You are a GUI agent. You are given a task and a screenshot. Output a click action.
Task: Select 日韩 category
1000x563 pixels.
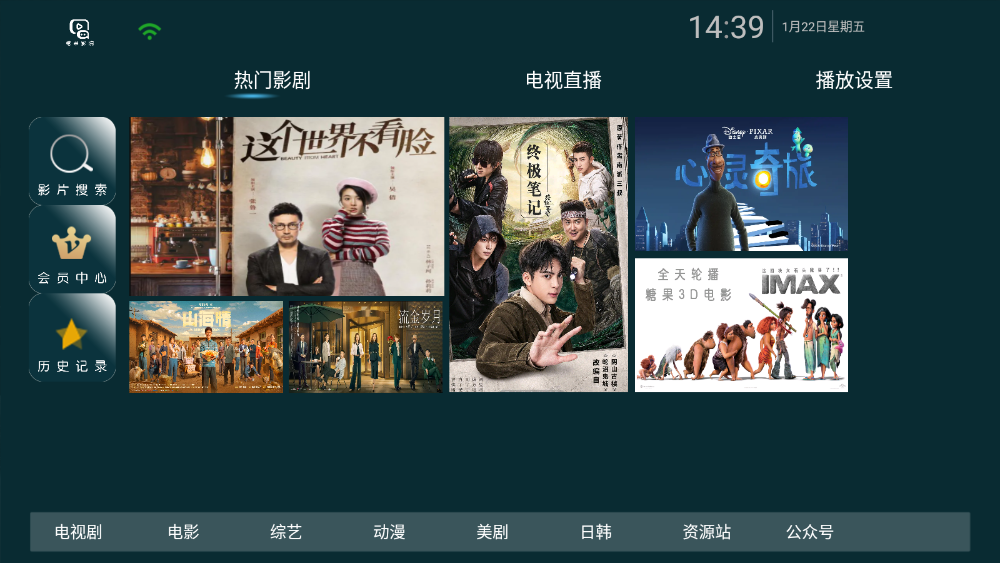pyautogui.click(x=596, y=532)
